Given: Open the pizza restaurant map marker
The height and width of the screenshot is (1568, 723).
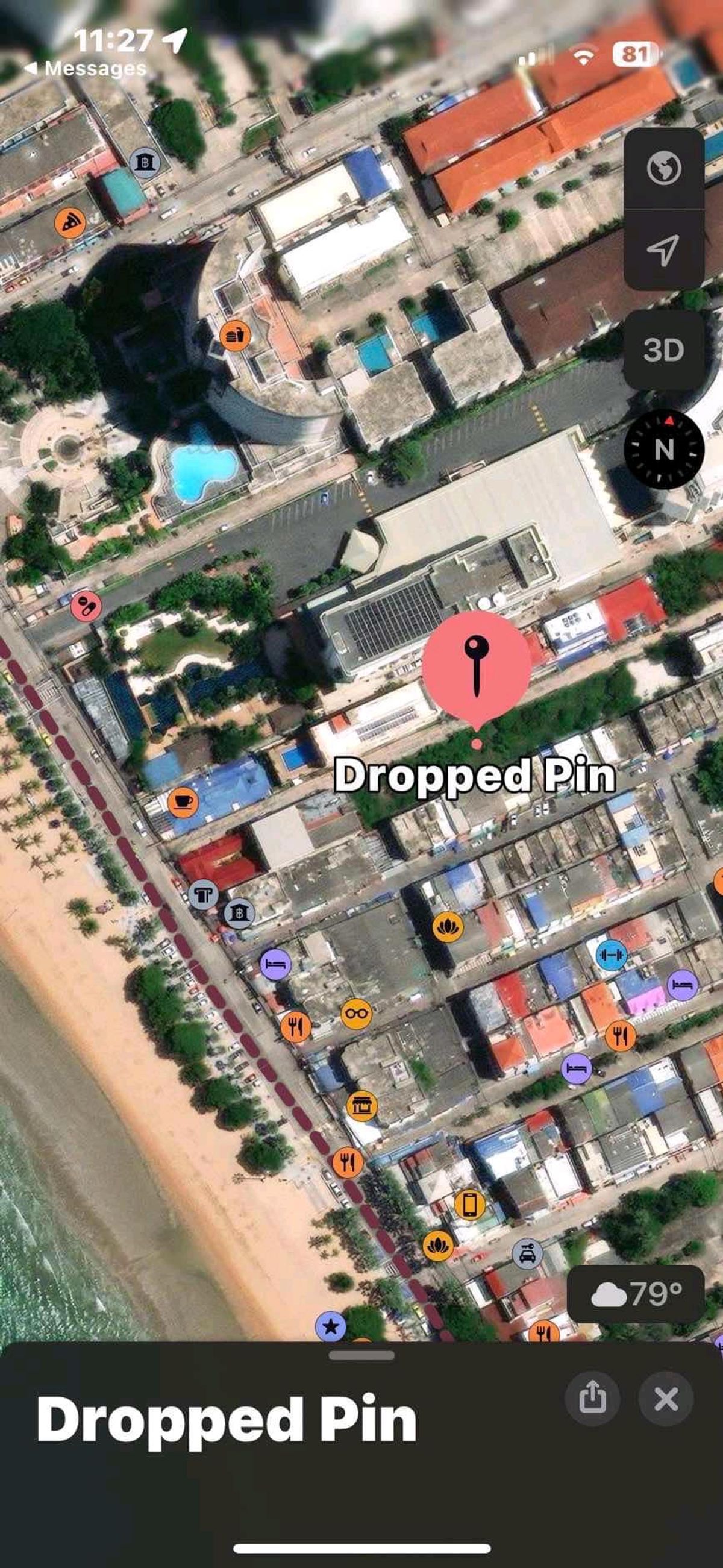Looking at the screenshot, I should click(70, 223).
